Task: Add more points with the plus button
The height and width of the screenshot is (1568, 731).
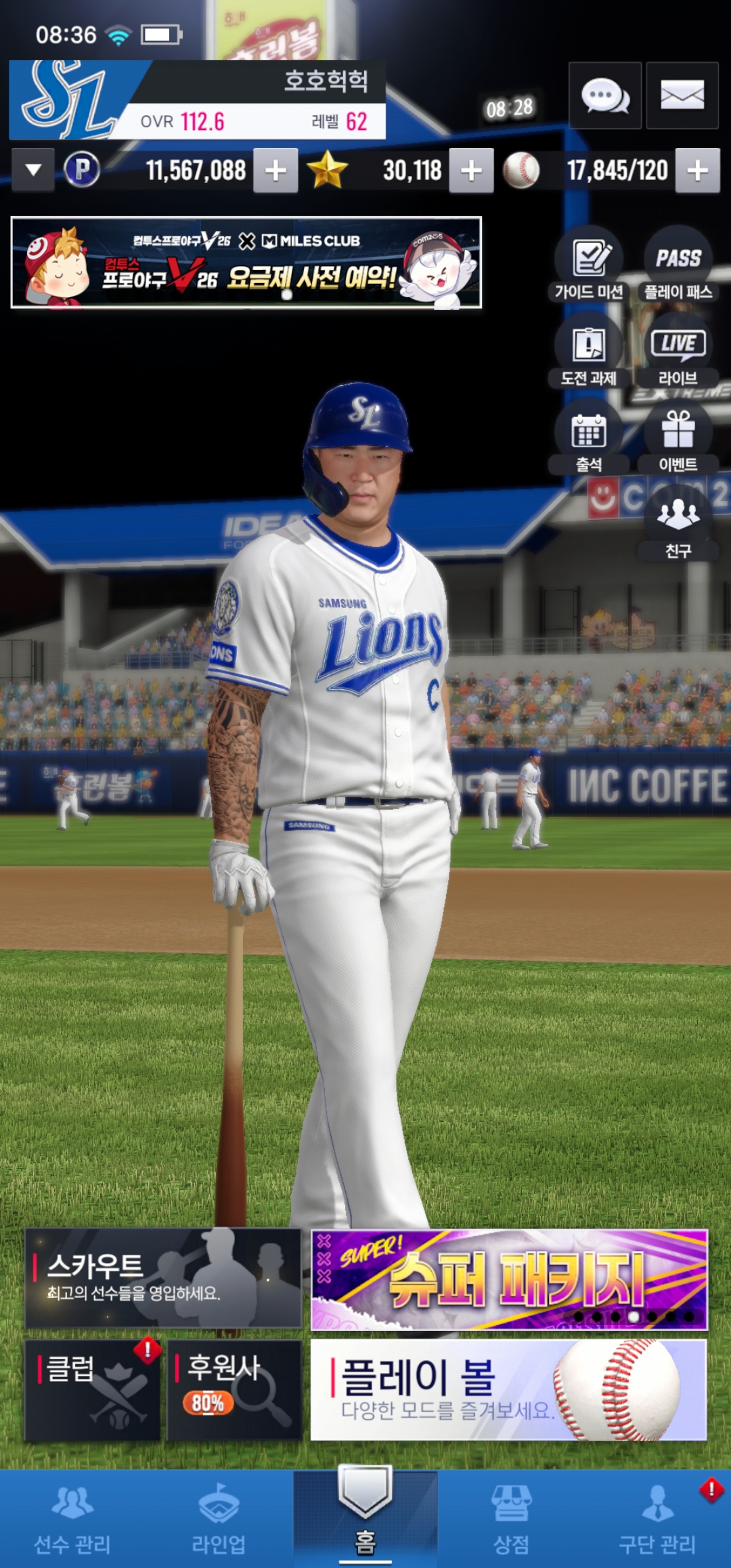Action: 275,171
